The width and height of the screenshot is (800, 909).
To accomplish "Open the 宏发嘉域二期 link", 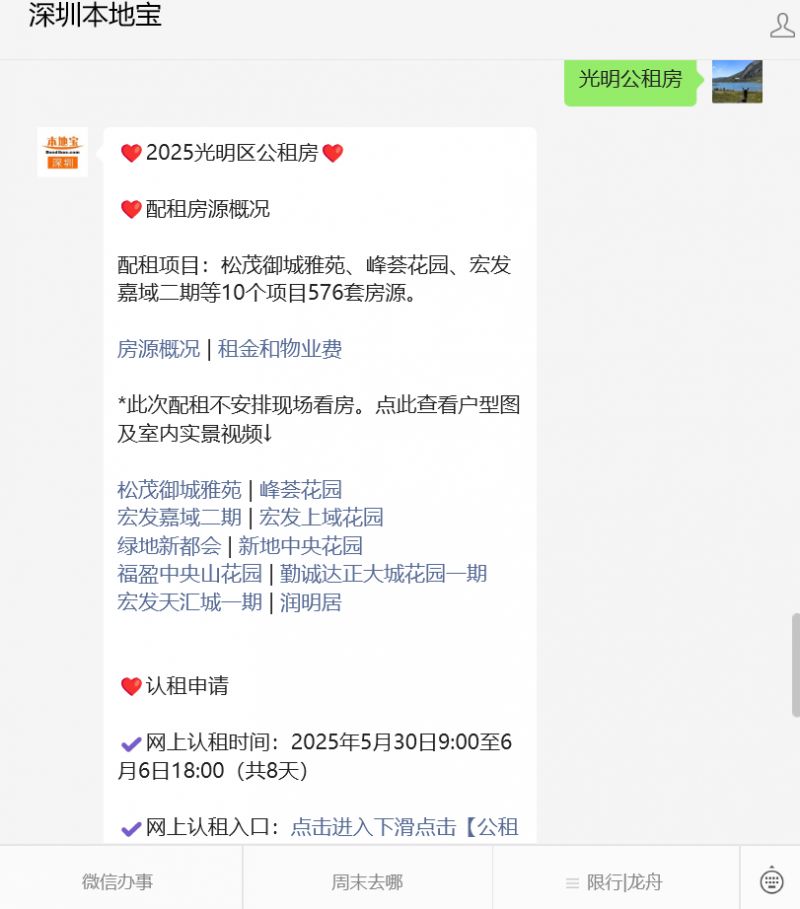I will 179,518.
